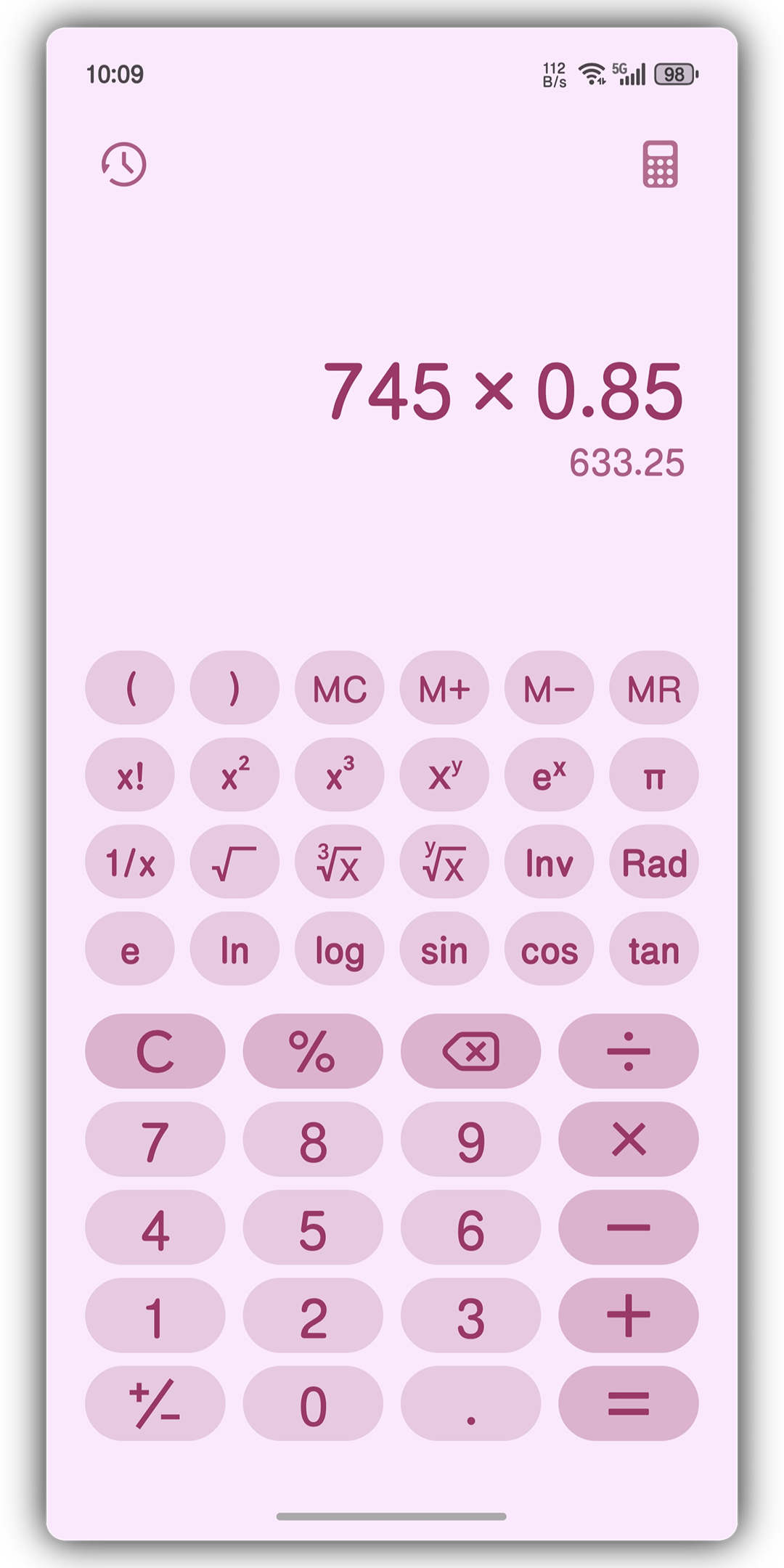Tap the calculator mode icon
The width and height of the screenshot is (784, 1568).
pos(660,164)
